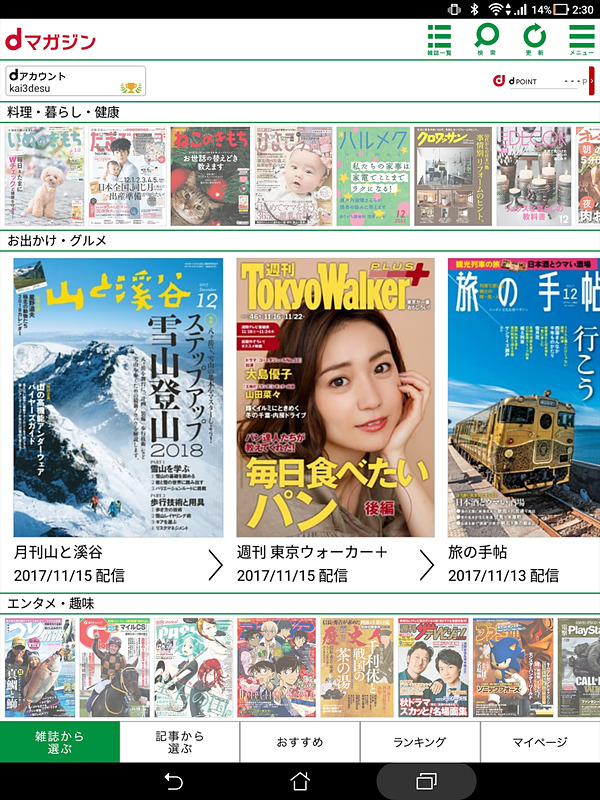The width and height of the screenshot is (600, 800).
Task: Open the 山と溪谷 magazine cover
Action: [119, 397]
